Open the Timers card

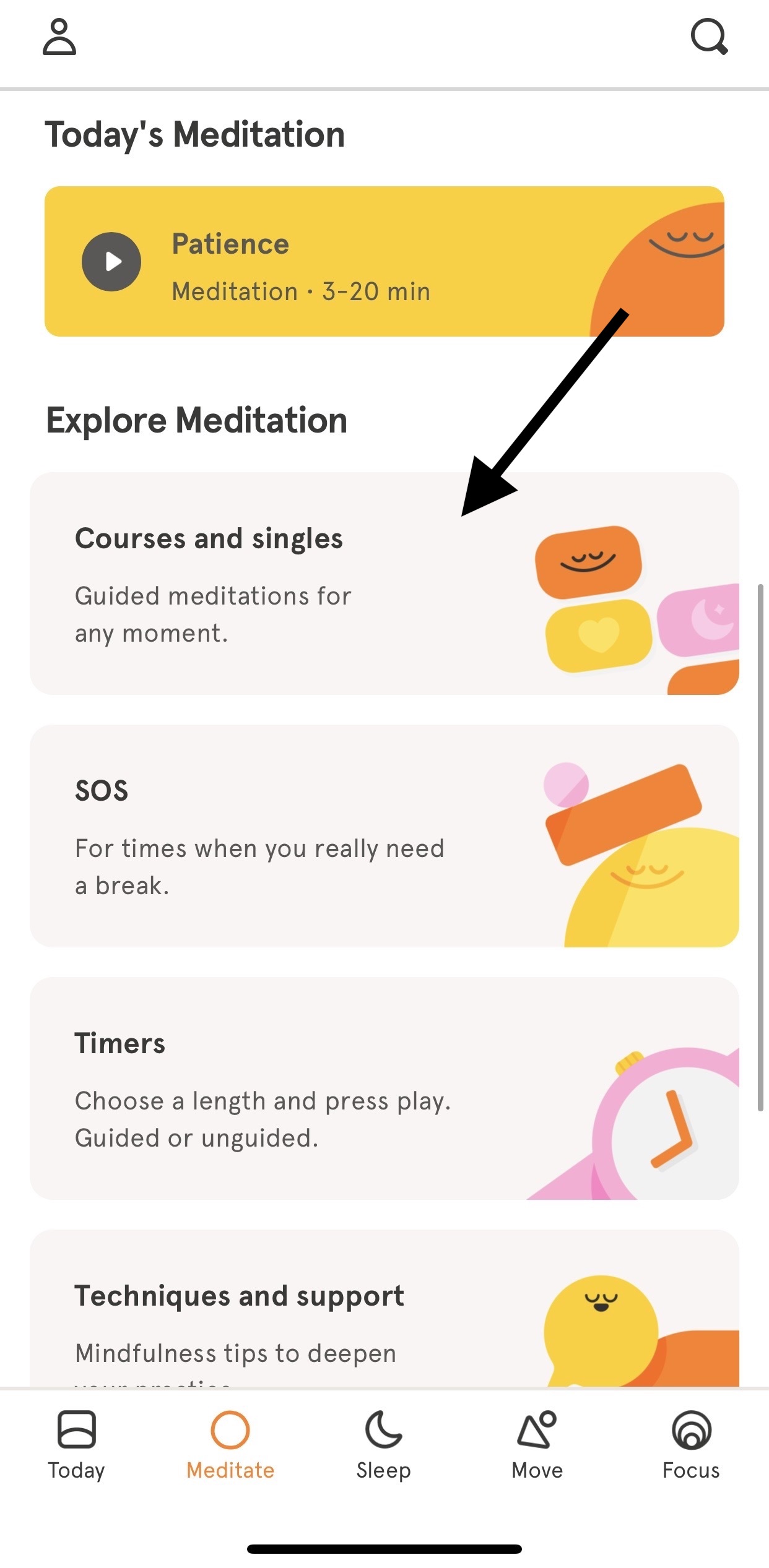tap(384, 1088)
